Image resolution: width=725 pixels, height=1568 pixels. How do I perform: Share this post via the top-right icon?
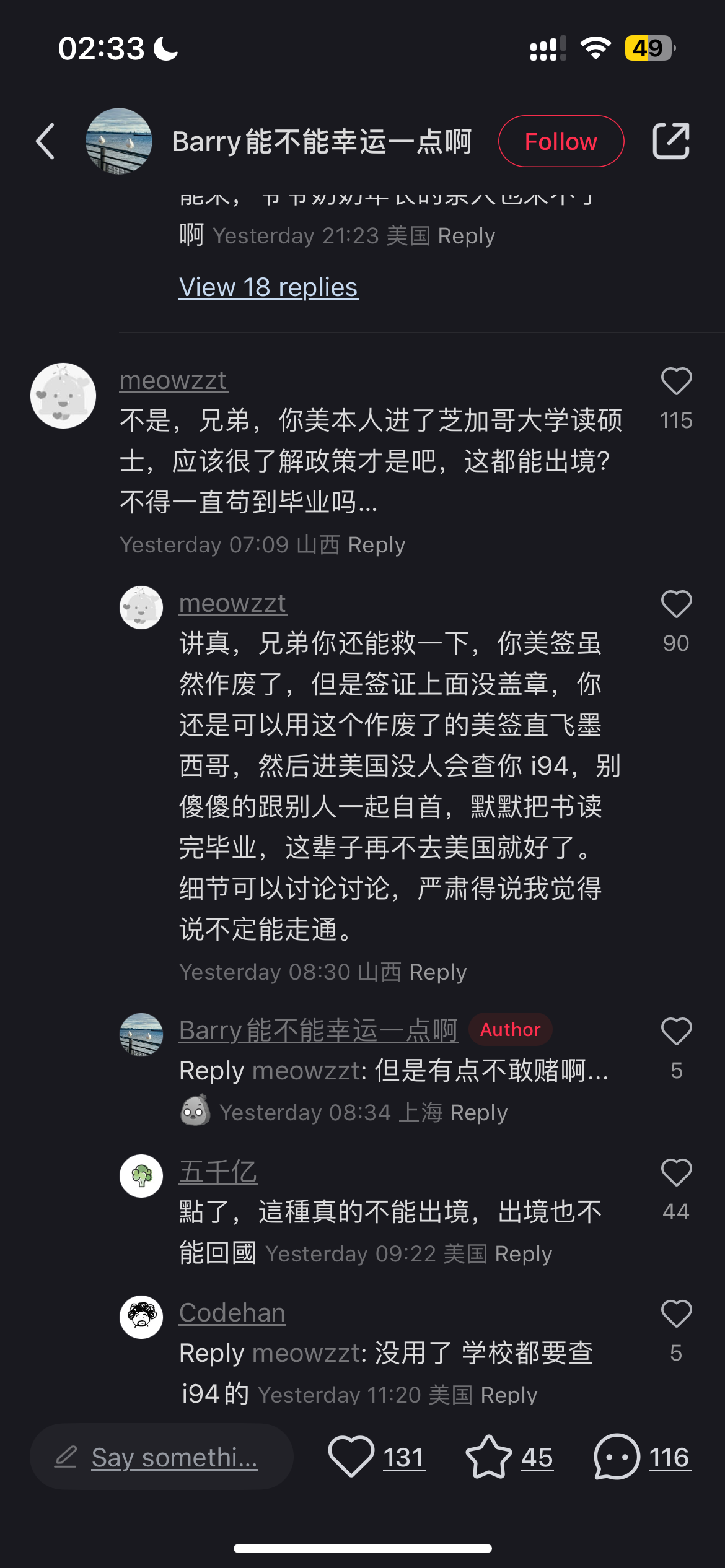[671, 141]
